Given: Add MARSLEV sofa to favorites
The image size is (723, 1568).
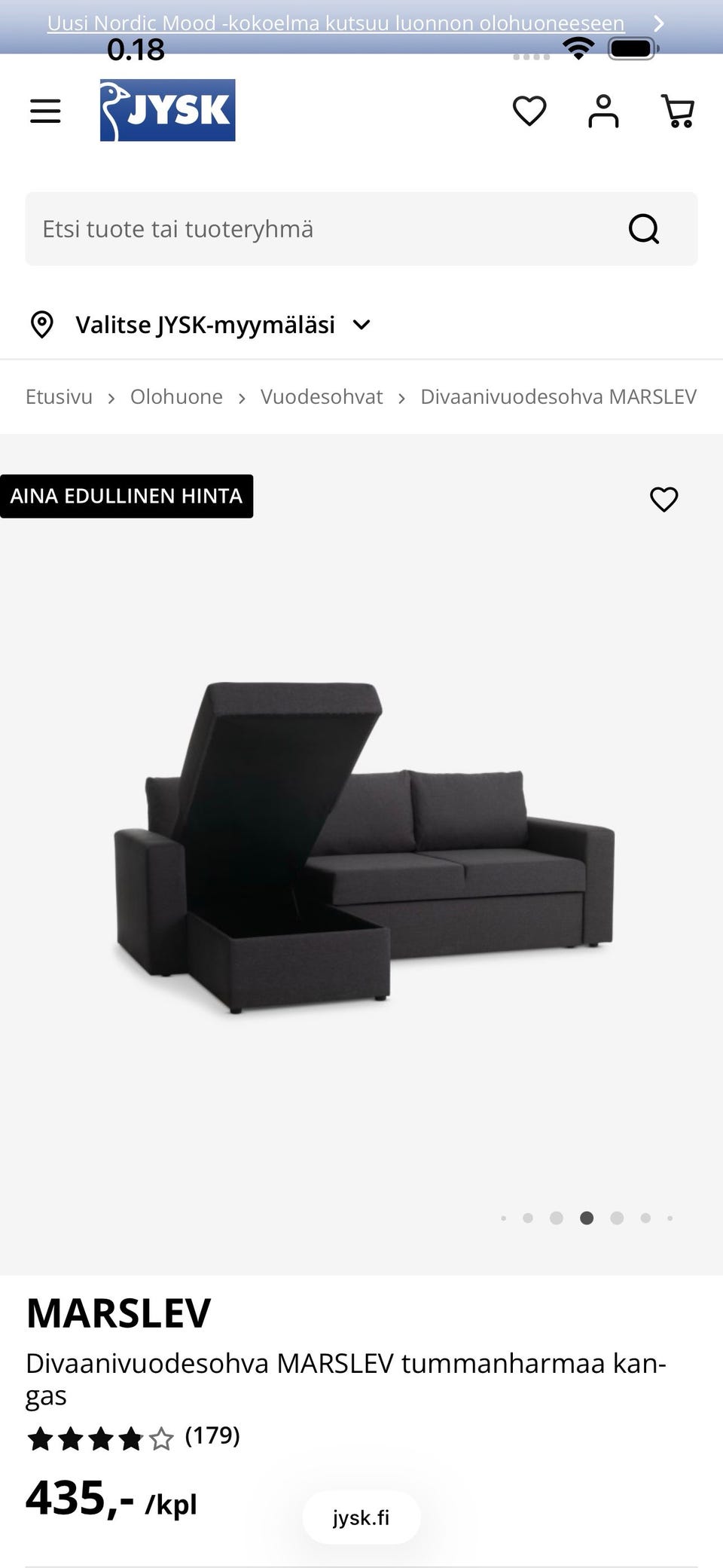Looking at the screenshot, I should pyautogui.click(x=664, y=499).
